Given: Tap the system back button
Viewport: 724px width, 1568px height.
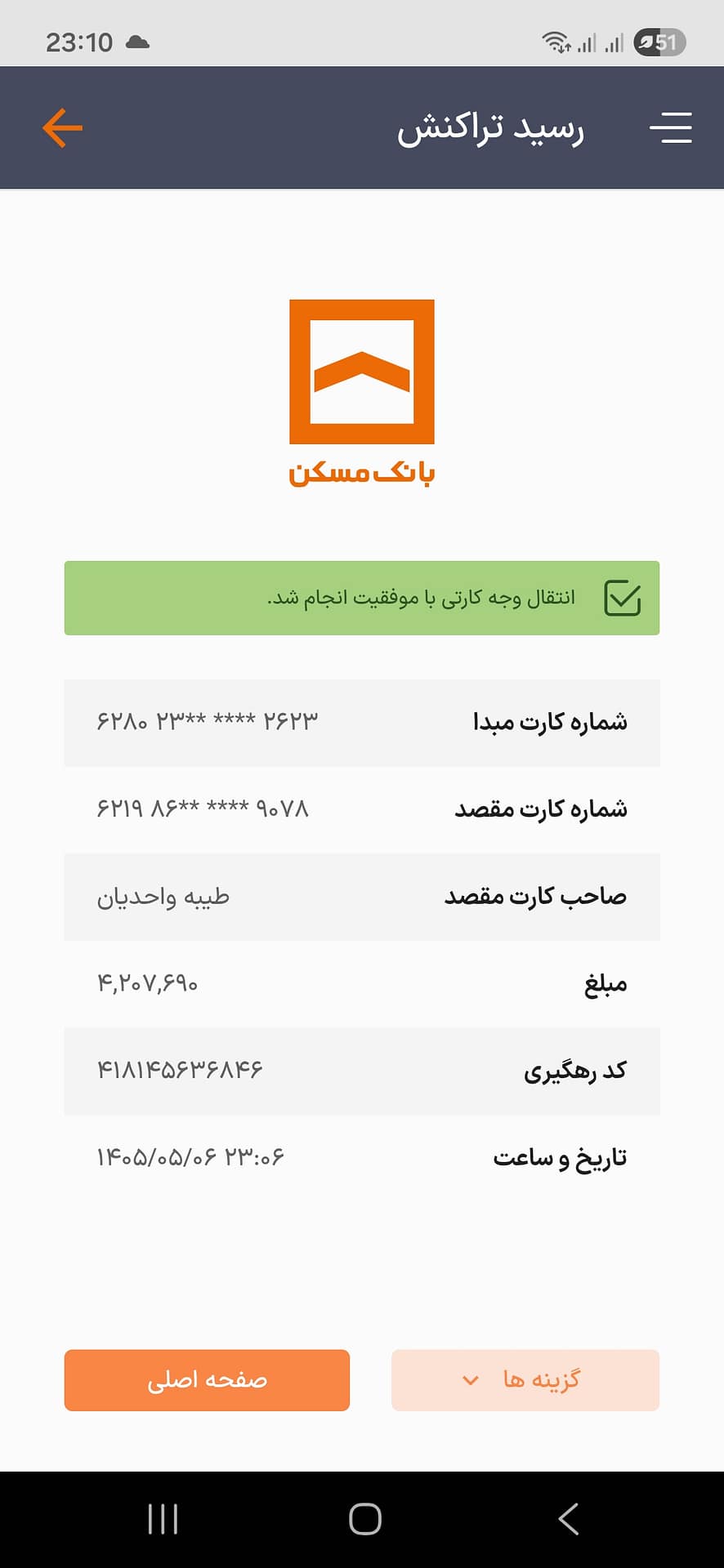Looking at the screenshot, I should click(x=568, y=1519).
